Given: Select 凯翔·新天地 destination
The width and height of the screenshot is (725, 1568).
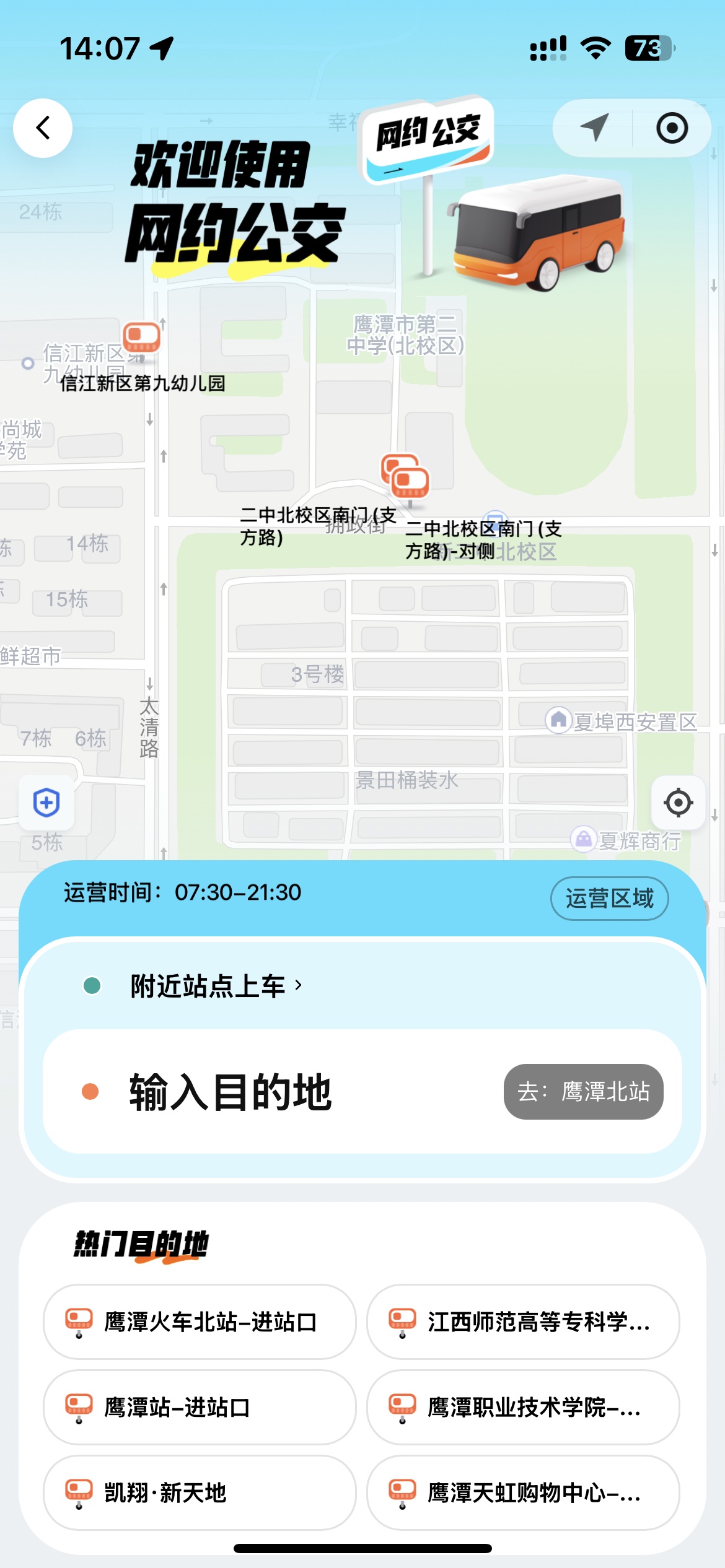Looking at the screenshot, I should 200,1493.
